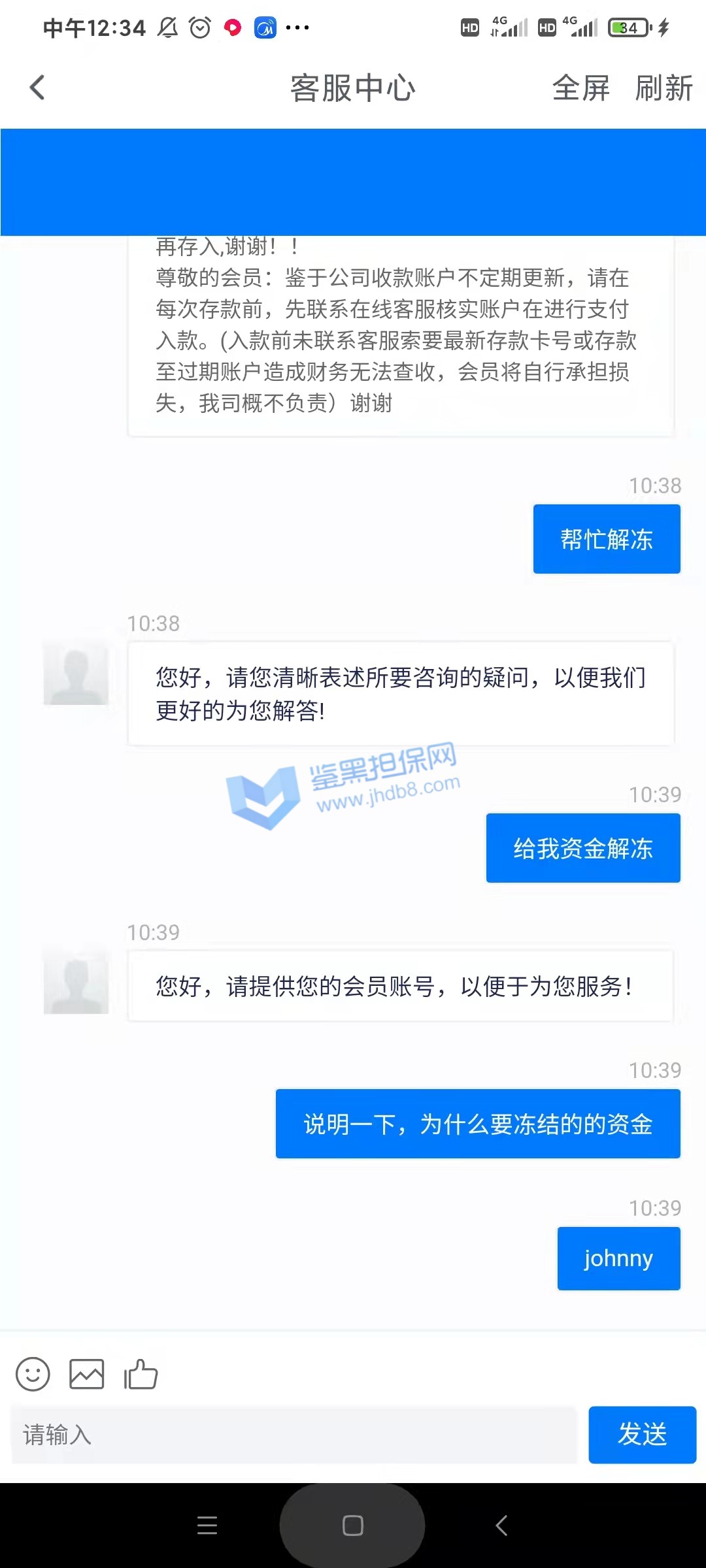Tap 发送 to send the message
Viewport: 706px width, 1568px height.
click(x=642, y=1435)
